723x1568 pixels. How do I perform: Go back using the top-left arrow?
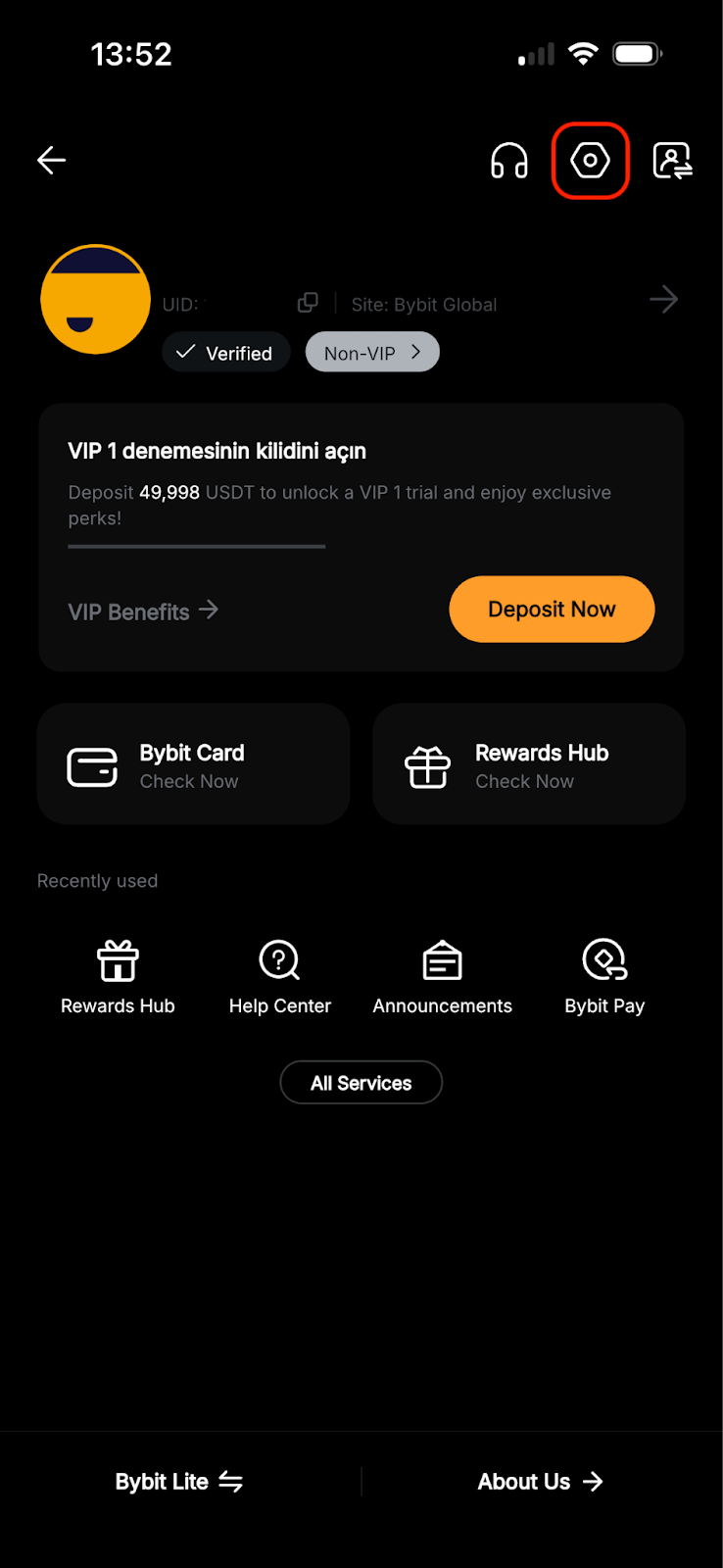(x=51, y=160)
